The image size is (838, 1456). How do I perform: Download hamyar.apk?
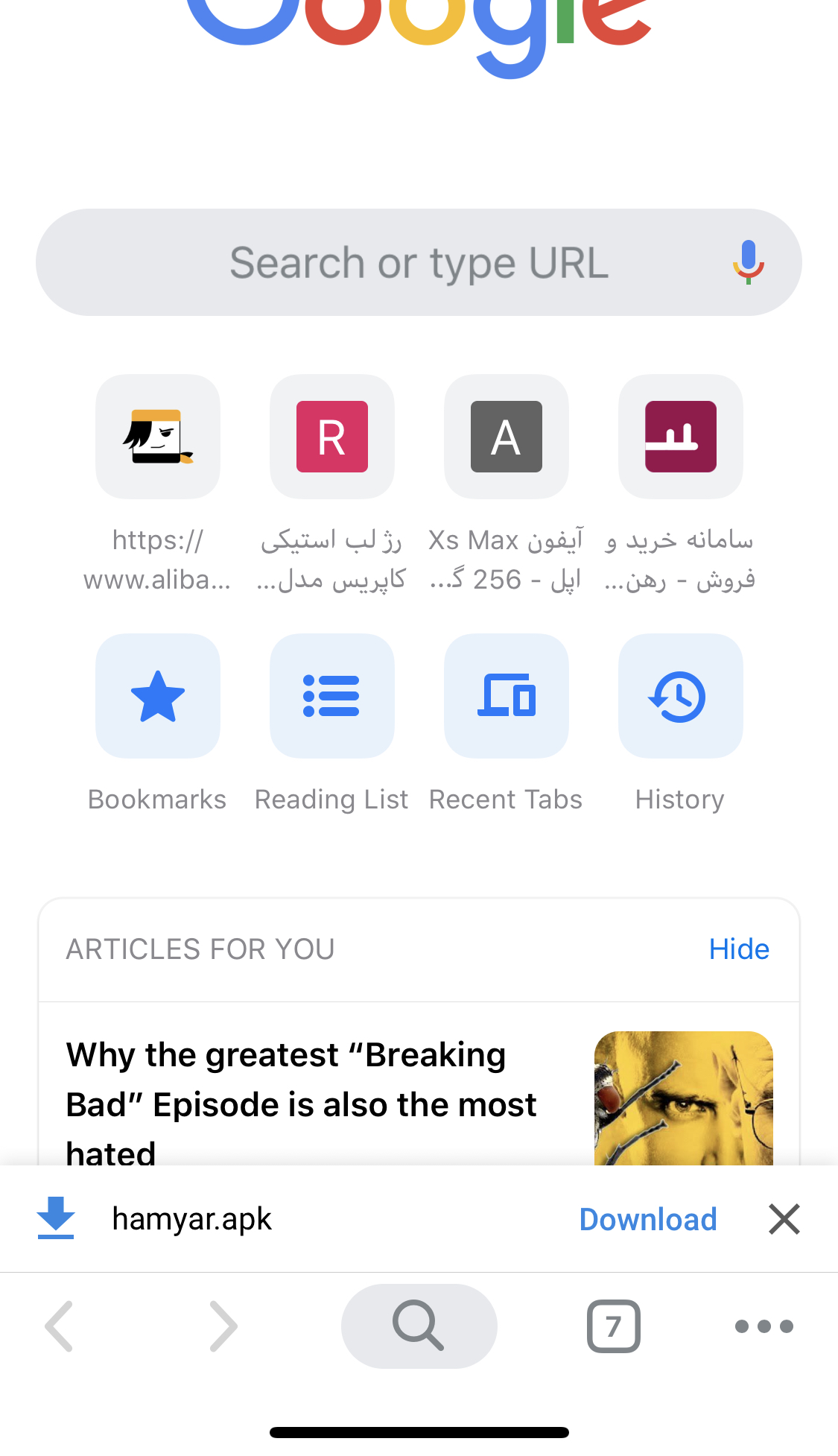[648, 1220]
